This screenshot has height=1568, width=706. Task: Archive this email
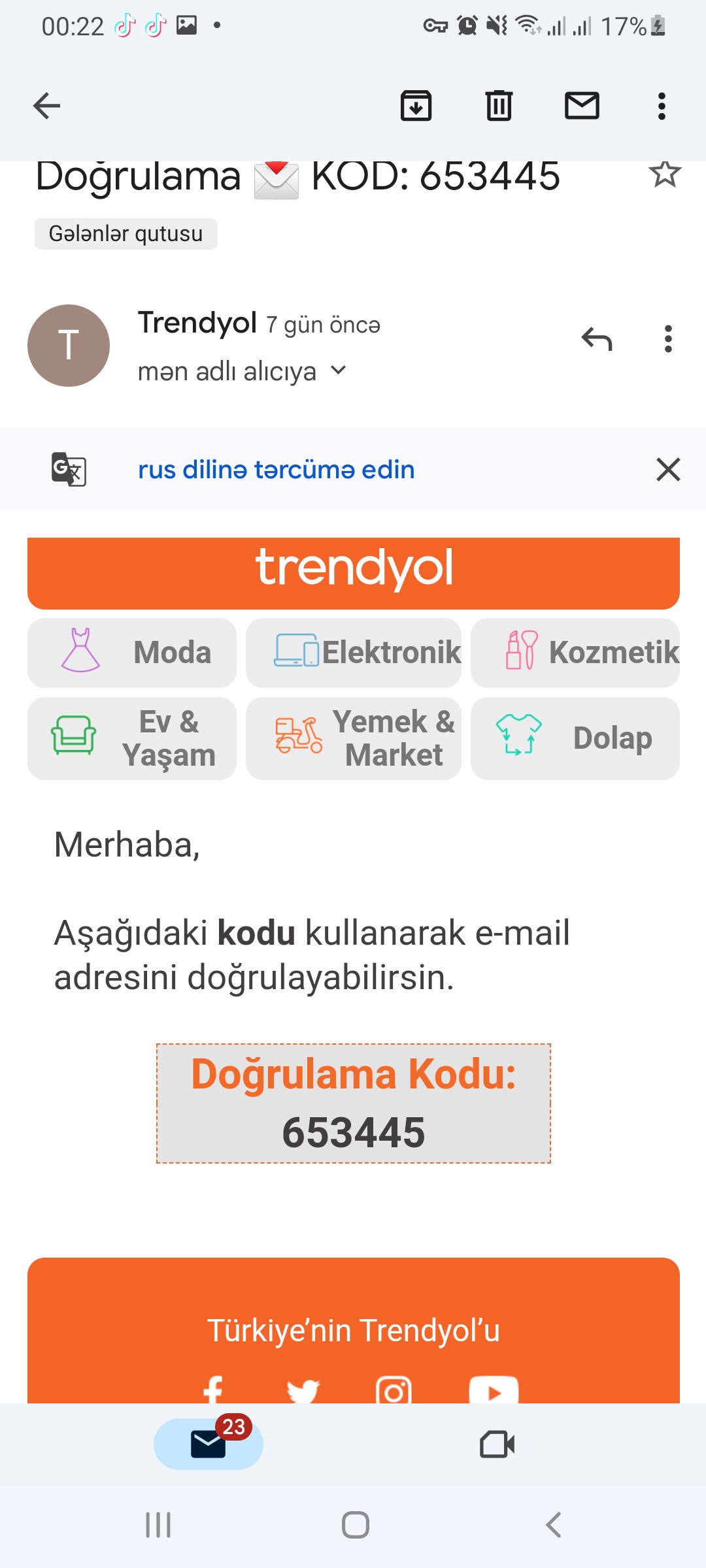coord(416,106)
